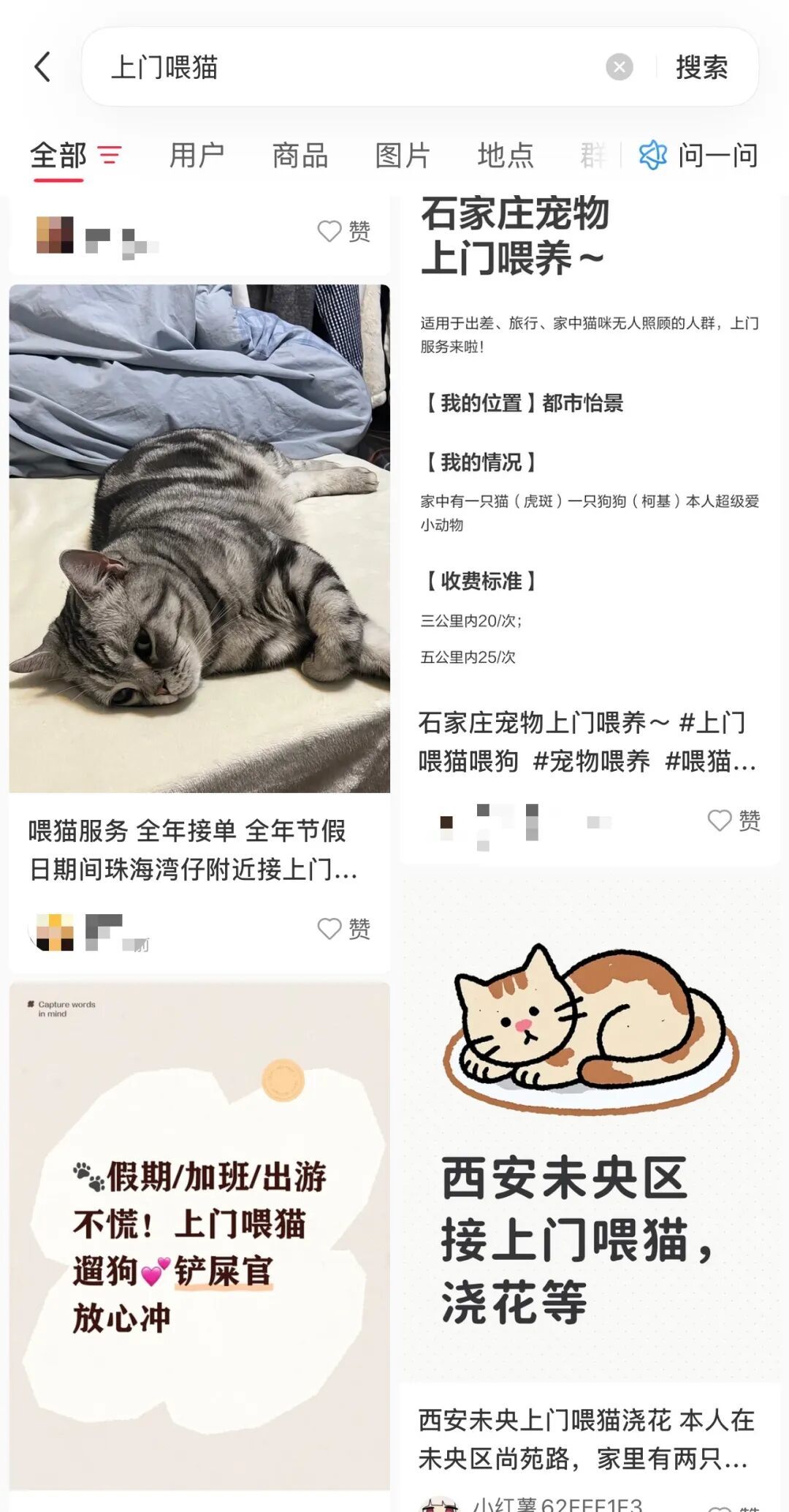Clear the search text

619,67
